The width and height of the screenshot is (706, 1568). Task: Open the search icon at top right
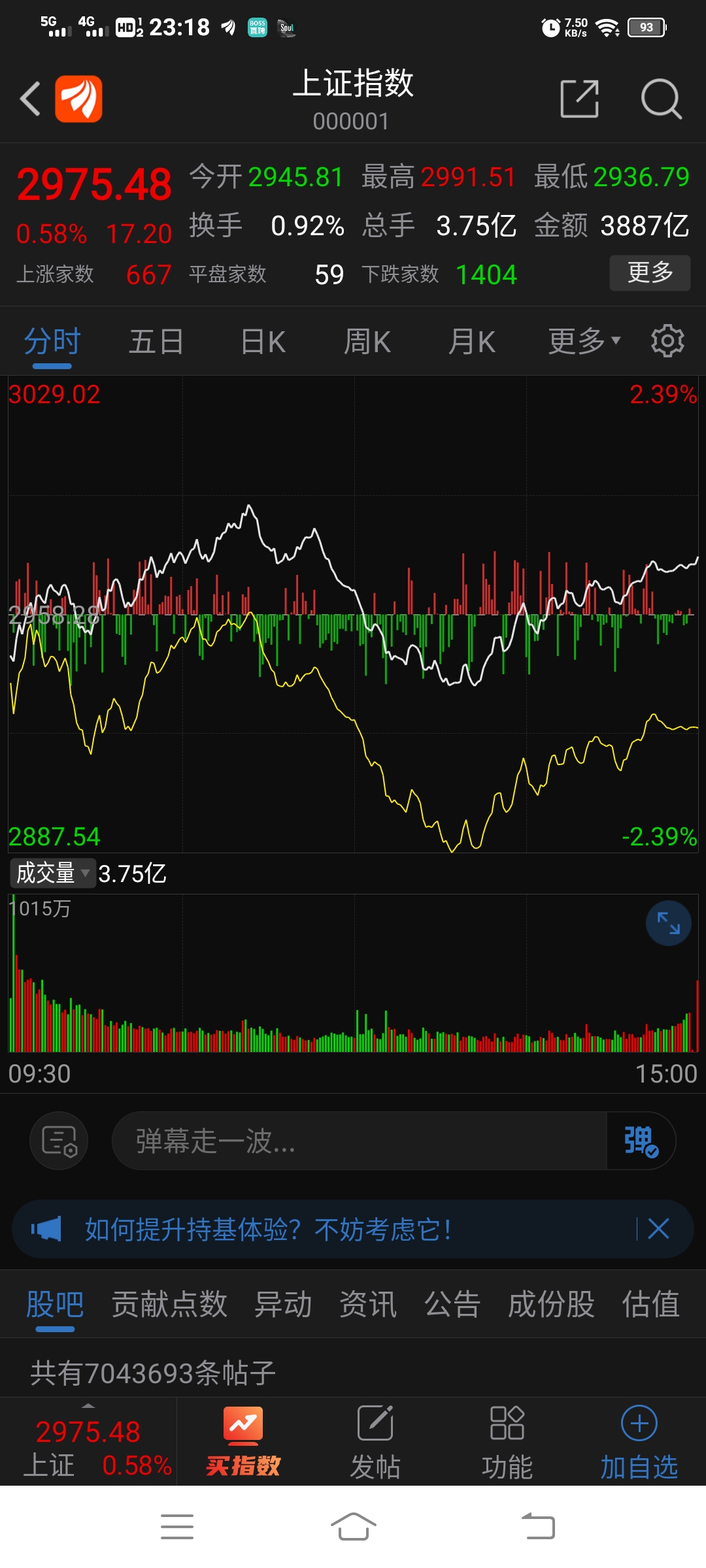point(662,98)
